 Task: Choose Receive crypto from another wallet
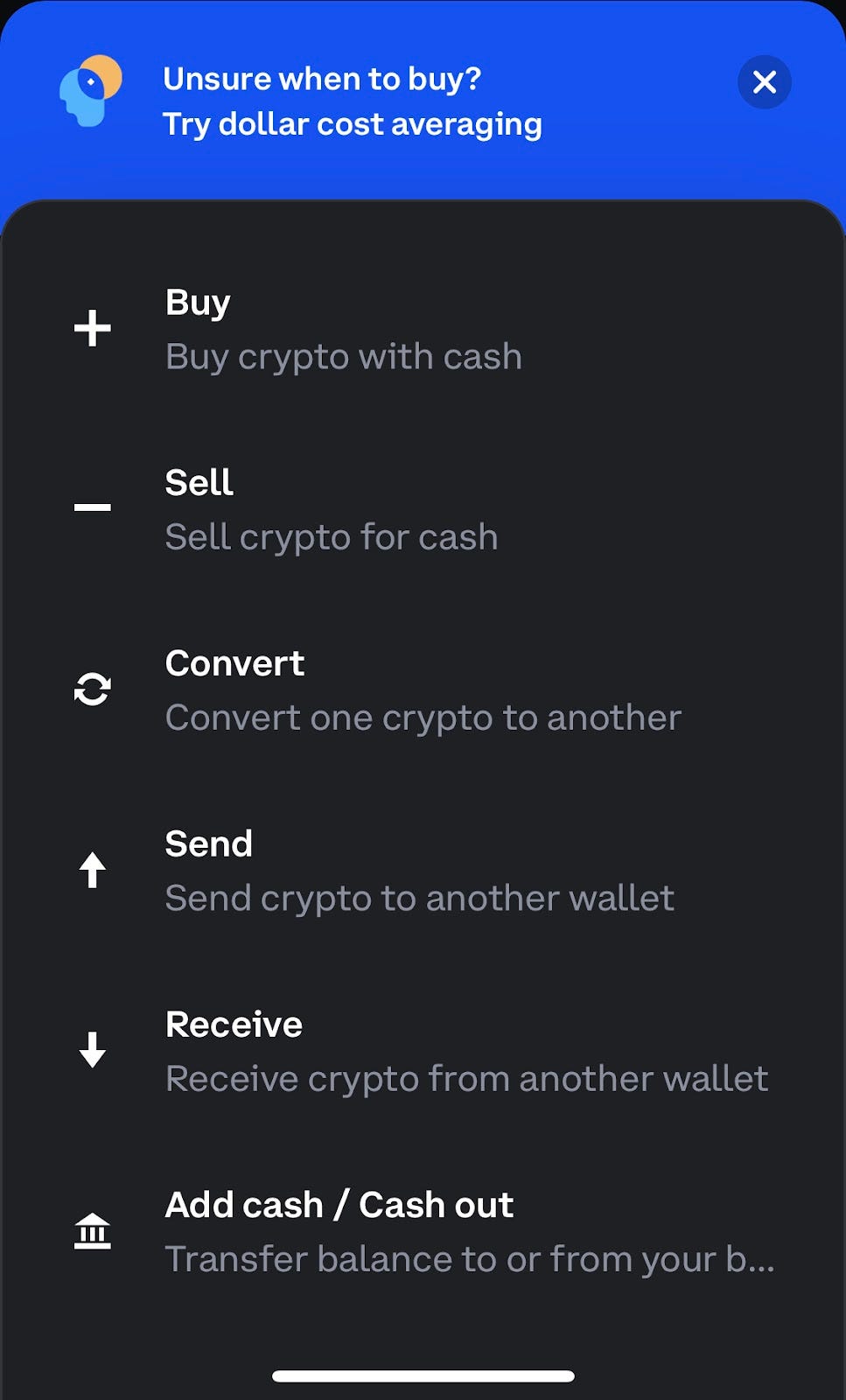[x=467, y=1078]
